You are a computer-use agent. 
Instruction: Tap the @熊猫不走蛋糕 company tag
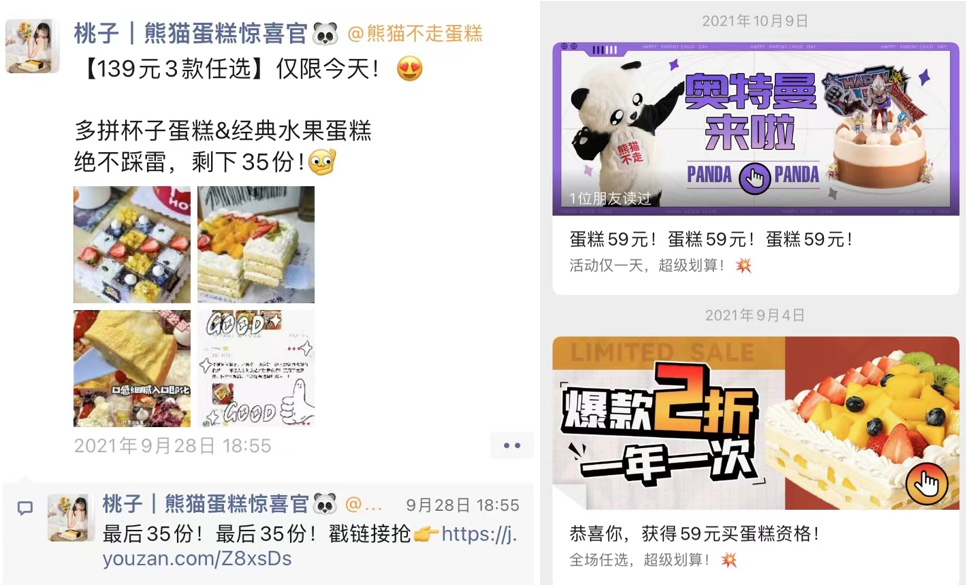414,34
